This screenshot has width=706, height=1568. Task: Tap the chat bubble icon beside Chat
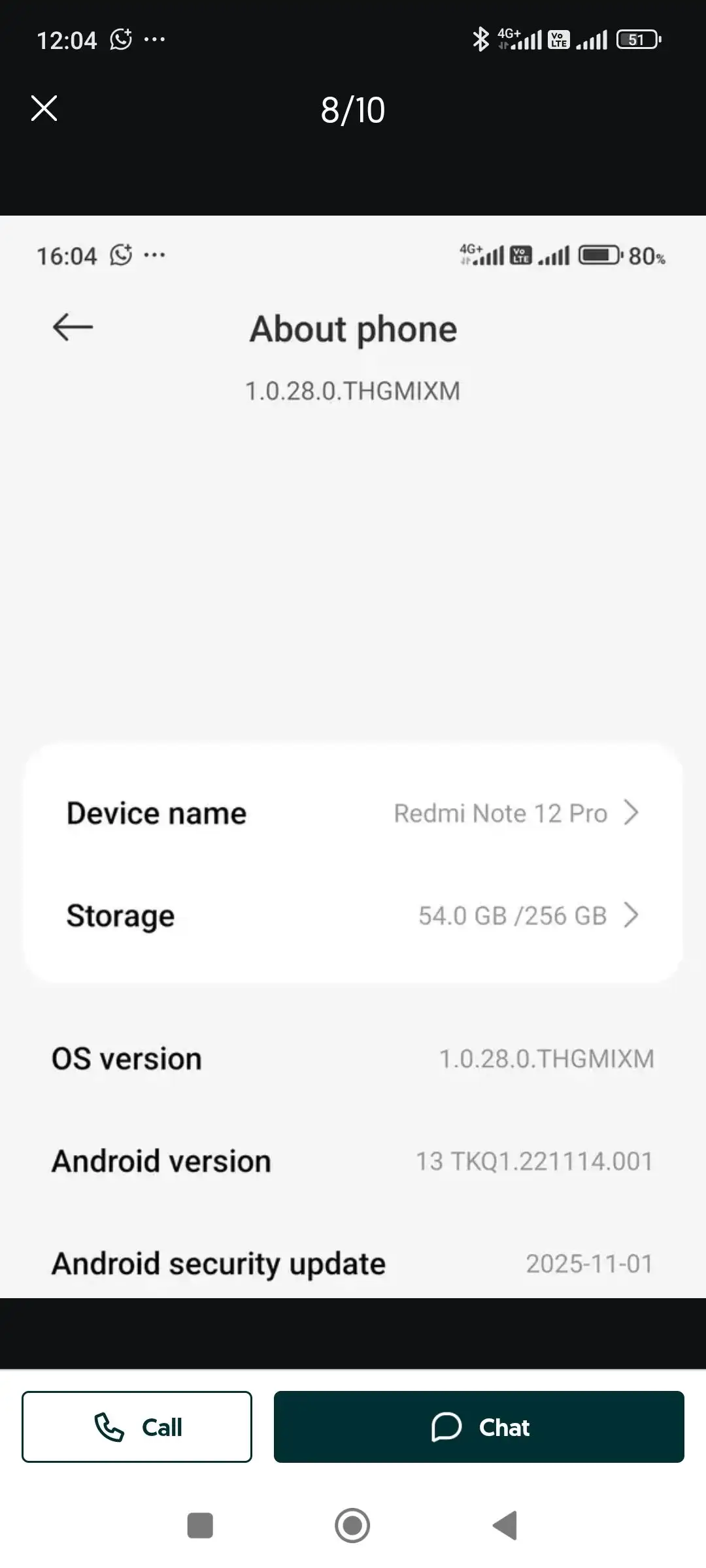[446, 1427]
